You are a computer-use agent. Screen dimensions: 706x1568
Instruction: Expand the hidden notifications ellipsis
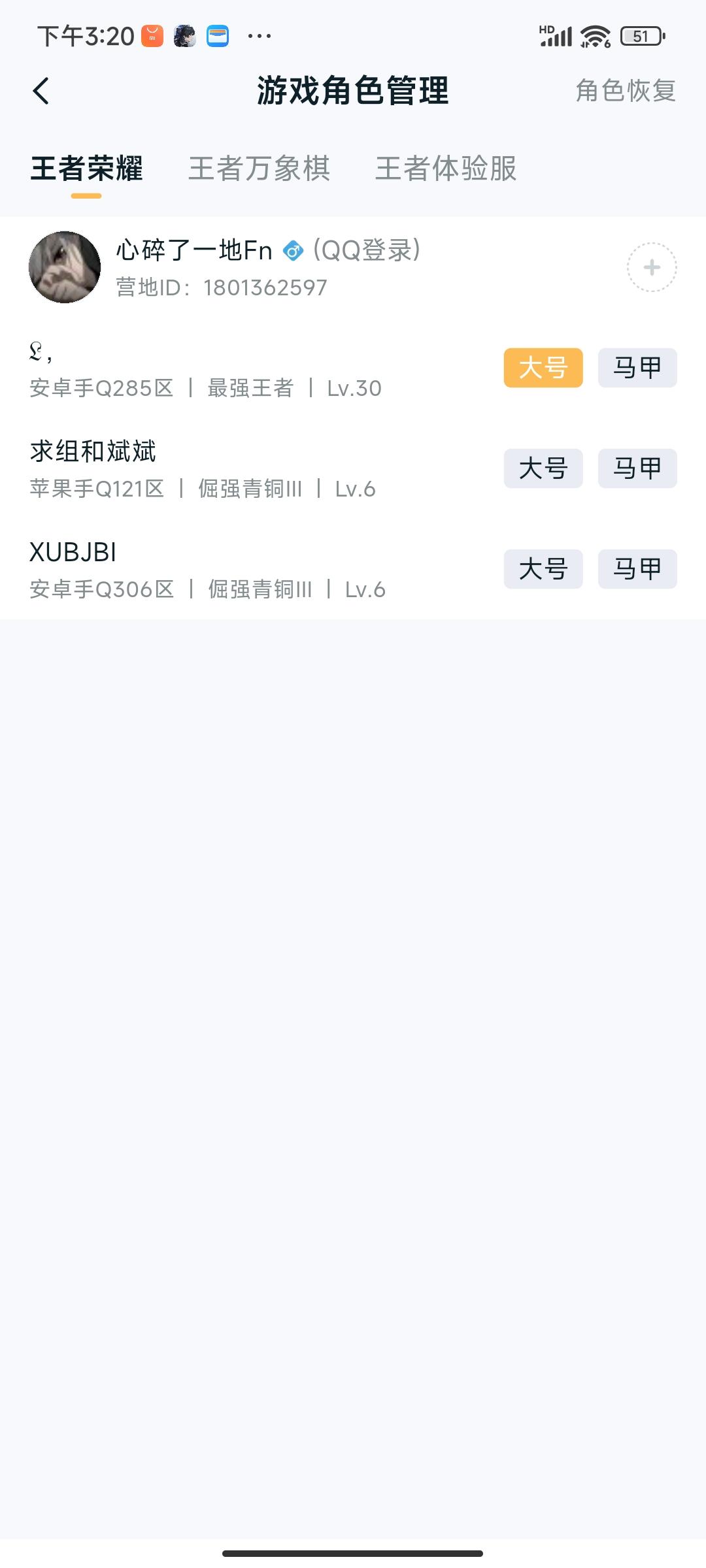click(x=260, y=36)
